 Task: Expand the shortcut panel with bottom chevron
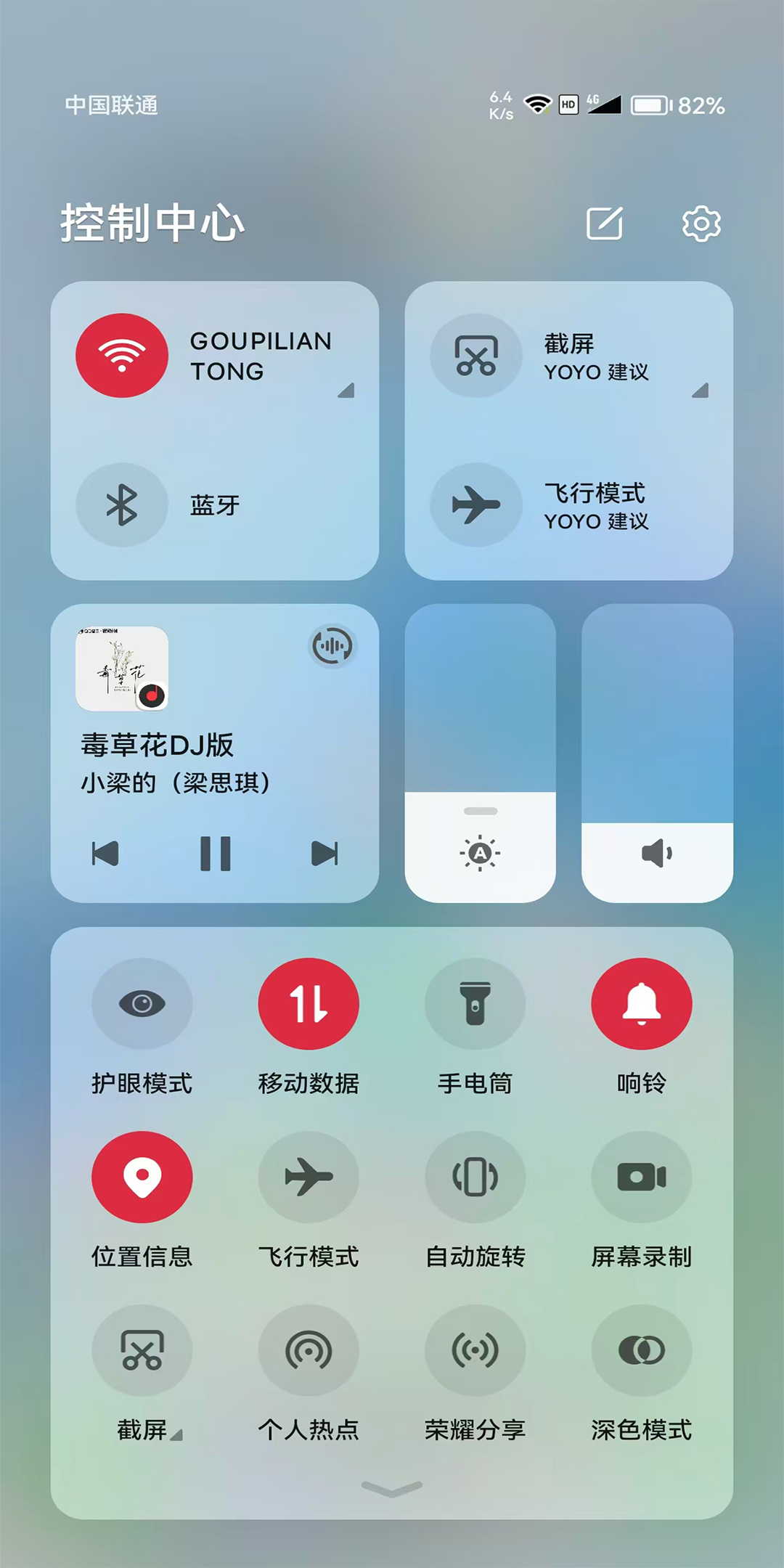[x=392, y=1489]
